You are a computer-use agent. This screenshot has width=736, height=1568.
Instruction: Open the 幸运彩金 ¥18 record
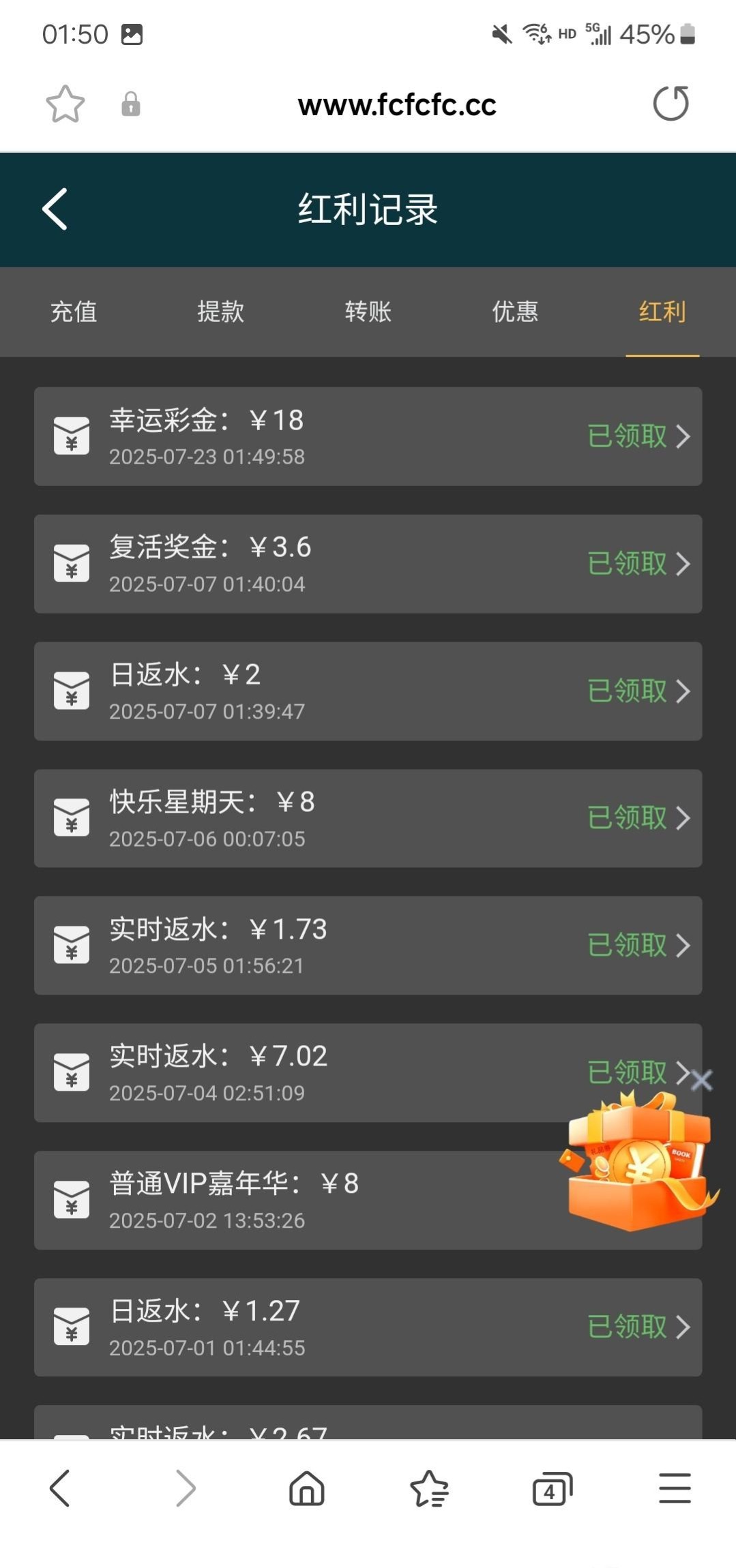point(368,436)
